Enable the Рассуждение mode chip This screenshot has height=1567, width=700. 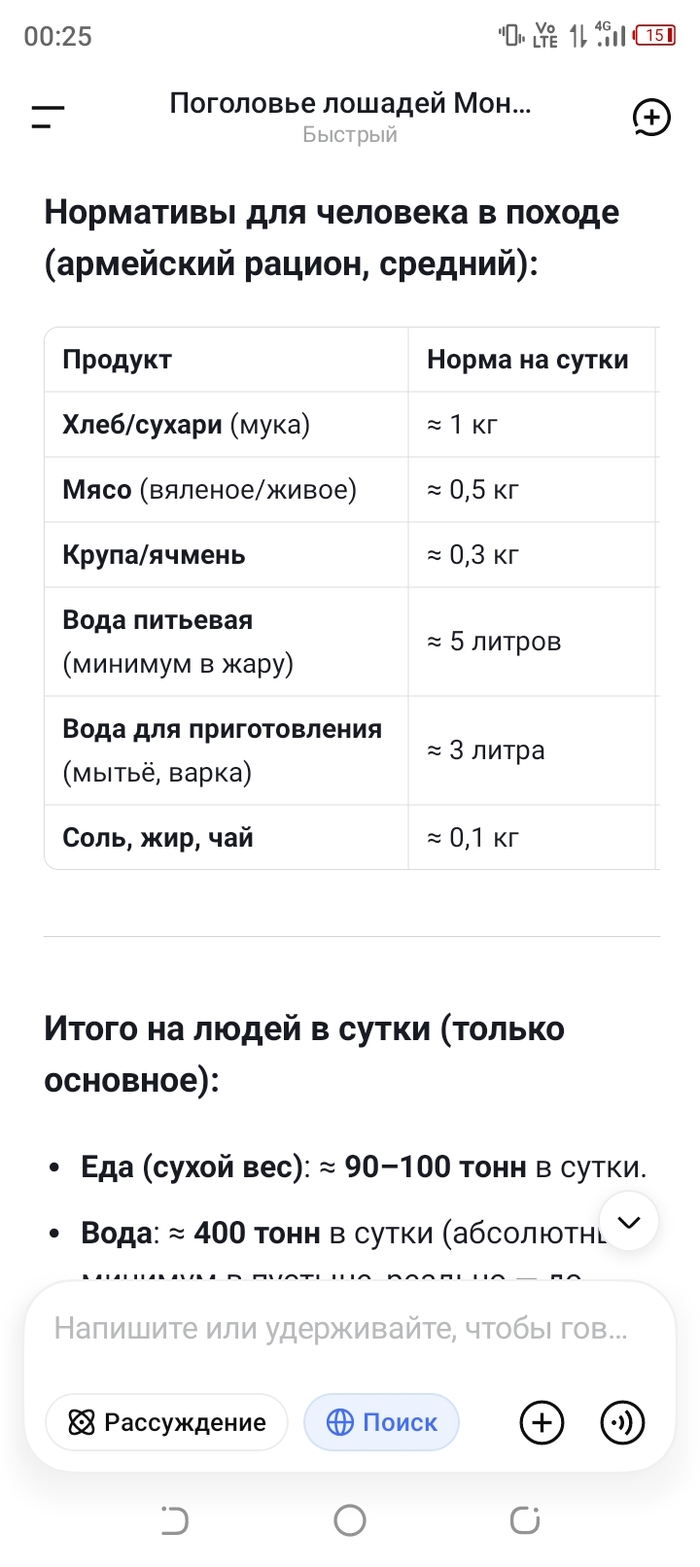pos(166,1422)
